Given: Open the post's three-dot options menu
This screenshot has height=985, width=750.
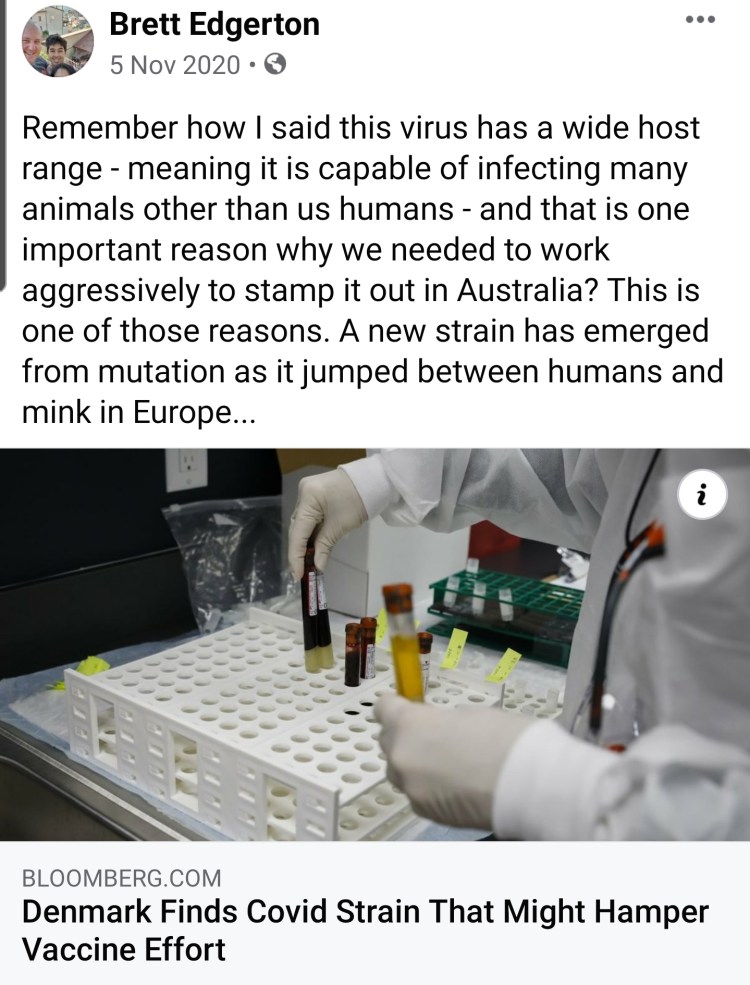Looking at the screenshot, I should [700, 20].
